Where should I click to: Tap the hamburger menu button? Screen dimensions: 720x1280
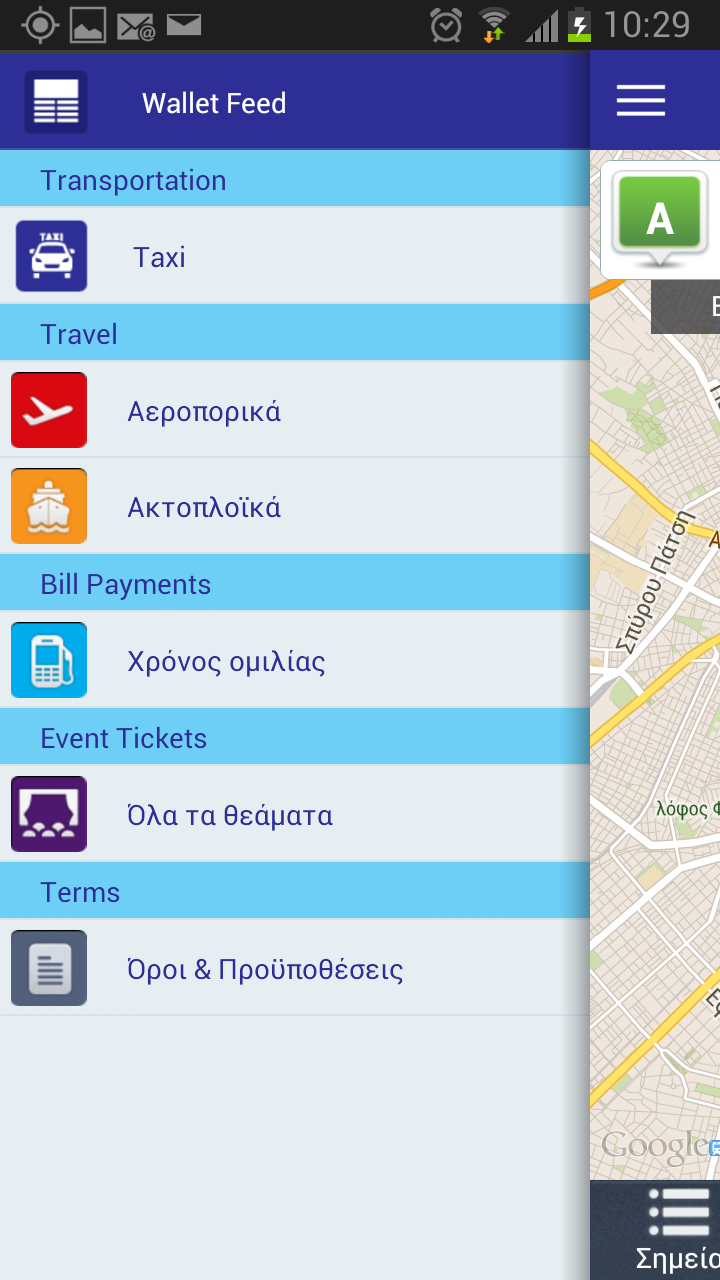pyautogui.click(x=641, y=101)
